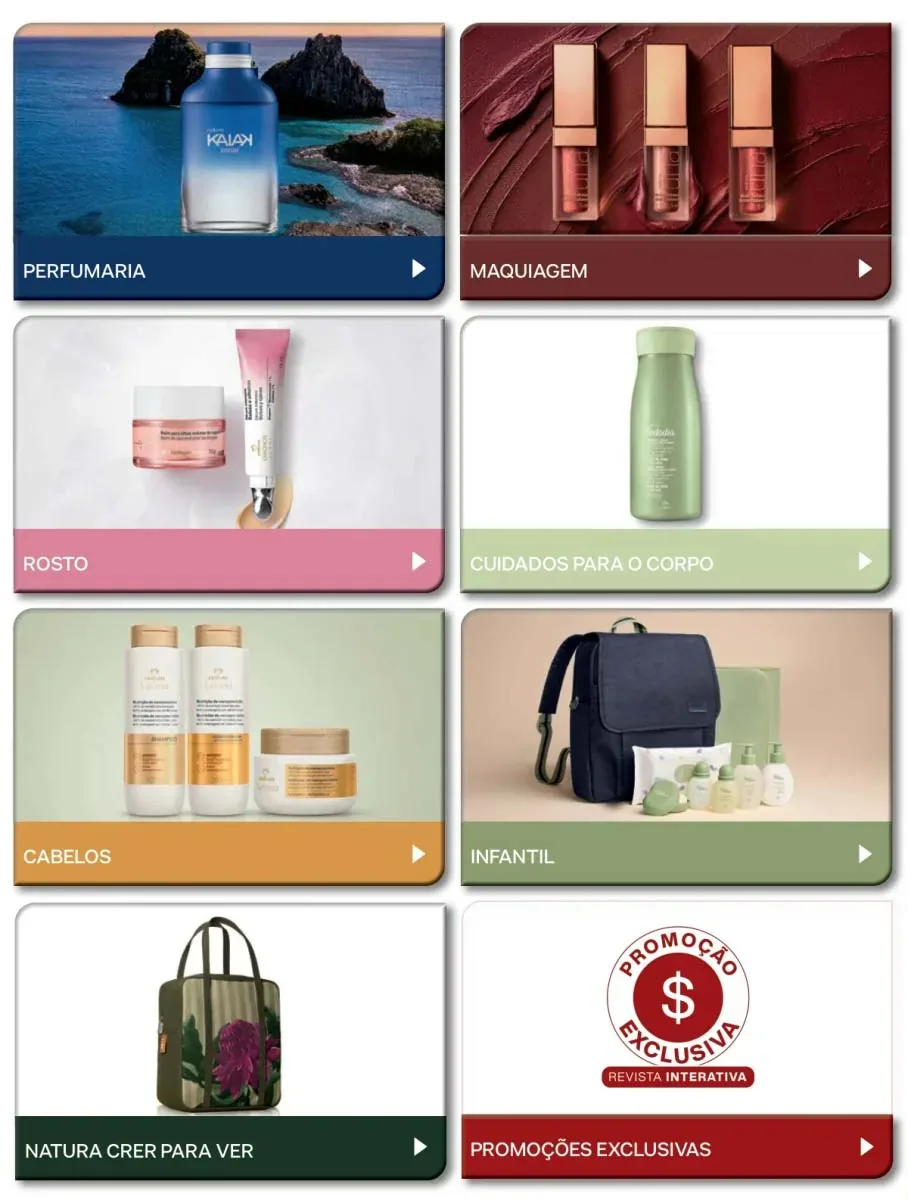Image resolution: width=908 pixels, height=1200 pixels.
Task: Open the Cabelos category
Action: click(229, 747)
